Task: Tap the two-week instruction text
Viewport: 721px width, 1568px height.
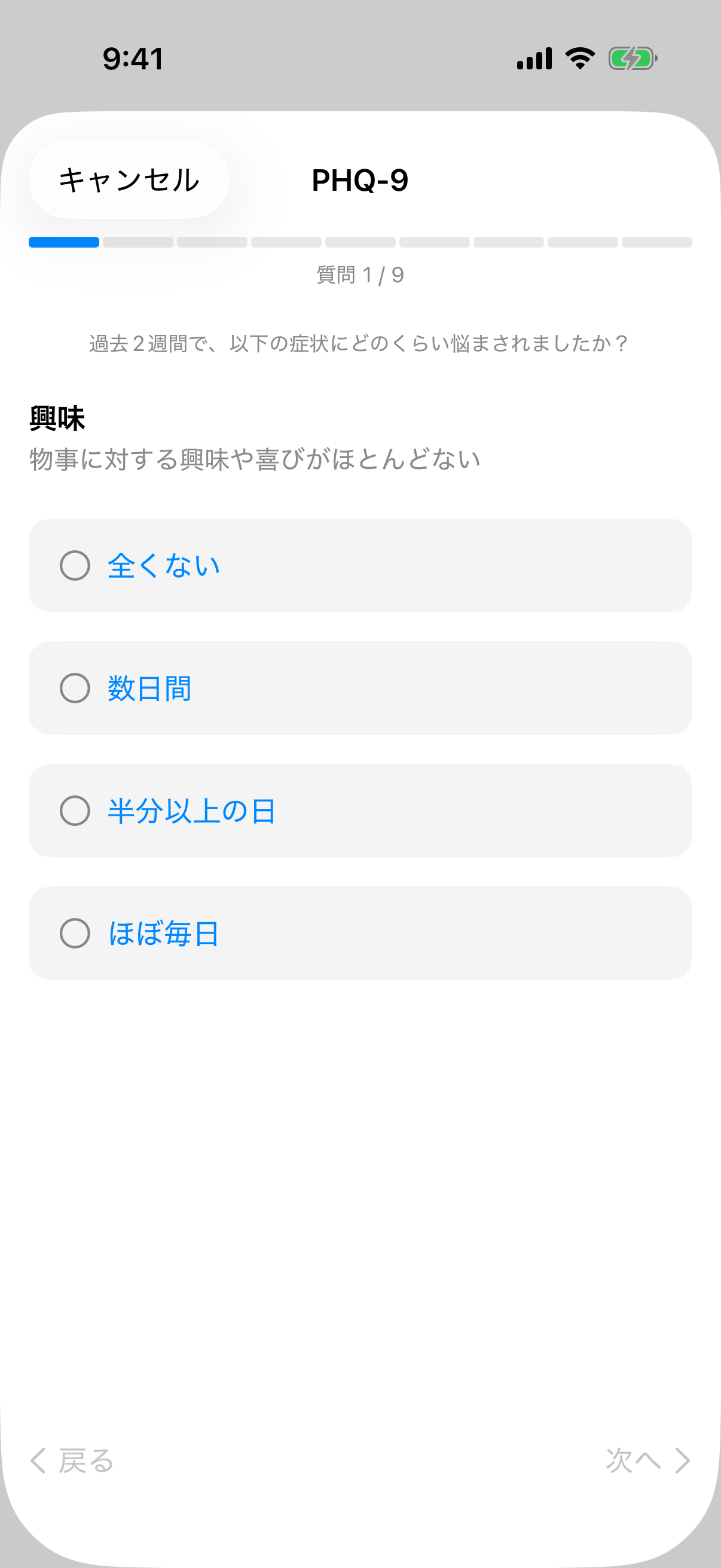Action: coord(360,343)
